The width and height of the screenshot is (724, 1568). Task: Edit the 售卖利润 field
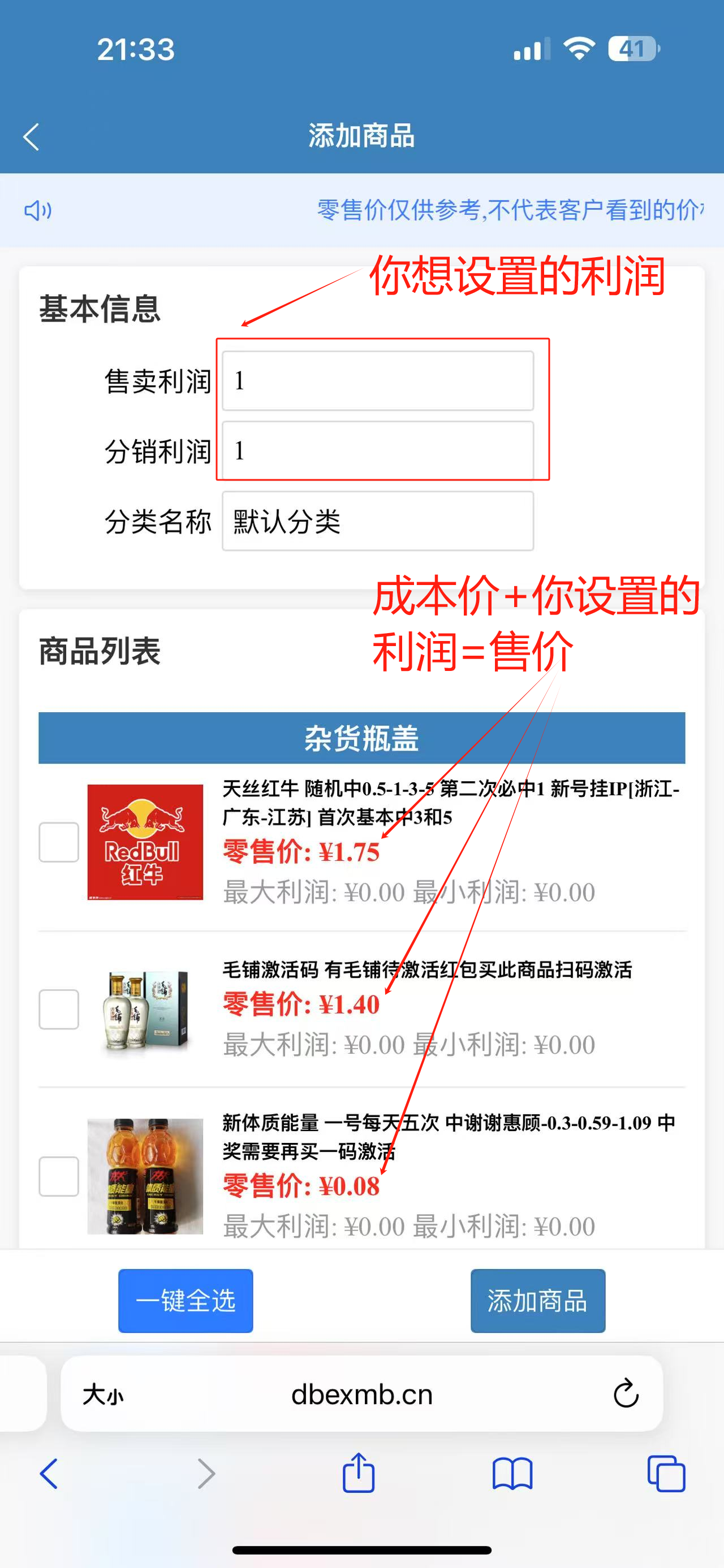click(x=377, y=380)
